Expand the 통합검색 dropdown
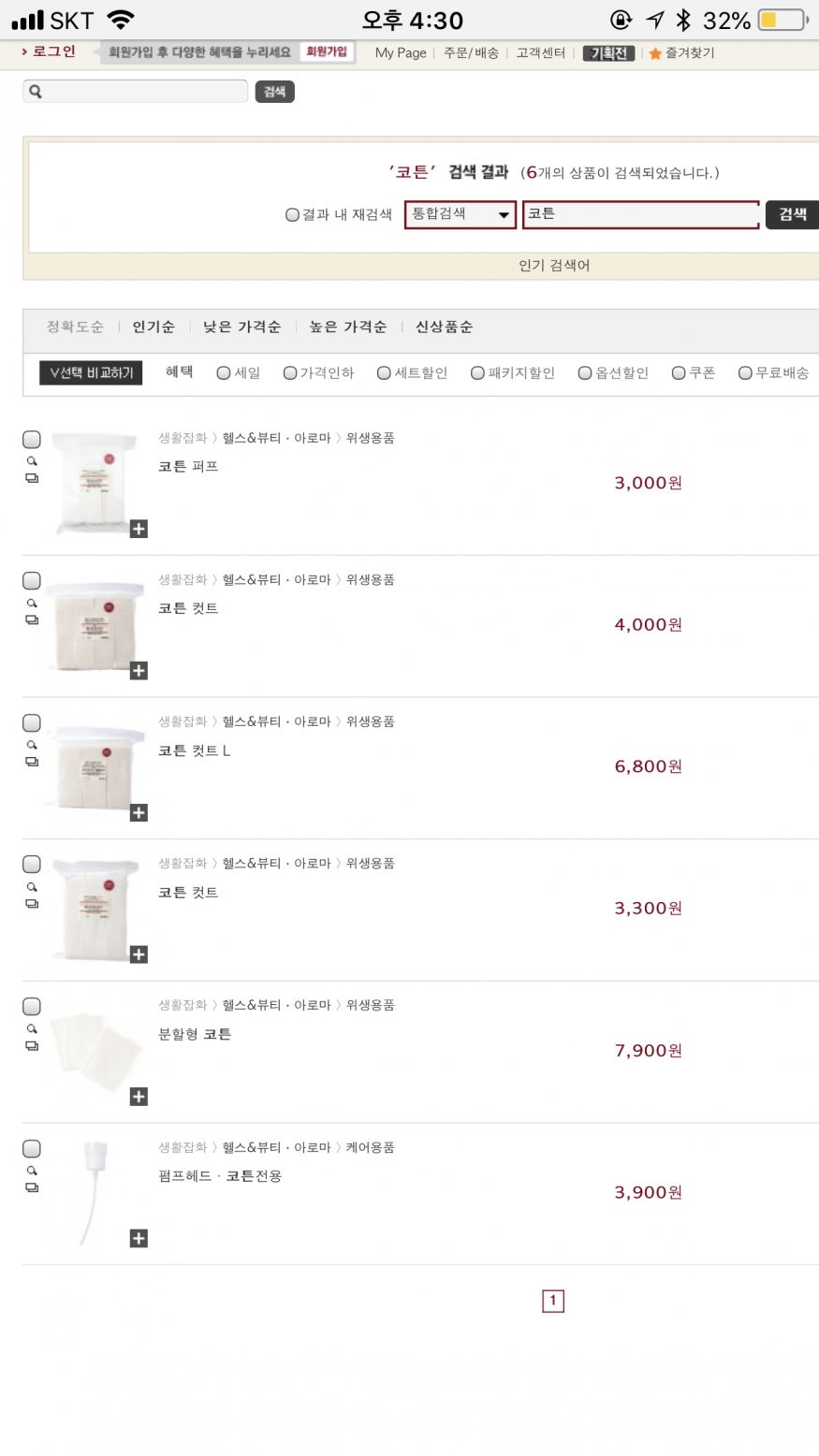Image resolution: width=819 pixels, height=1456 pixels. (x=461, y=214)
